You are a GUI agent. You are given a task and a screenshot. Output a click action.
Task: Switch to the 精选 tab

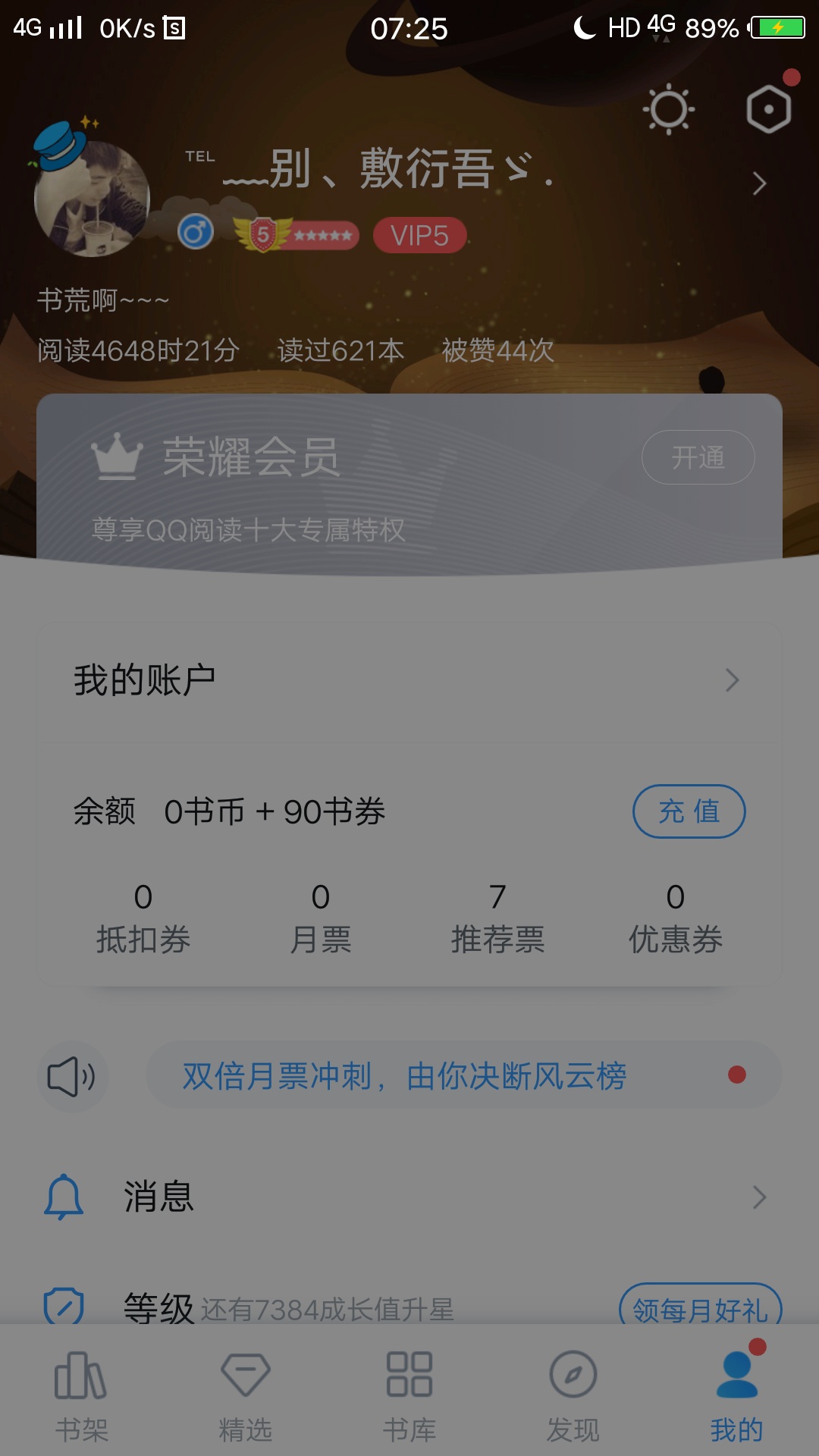(246, 1395)
